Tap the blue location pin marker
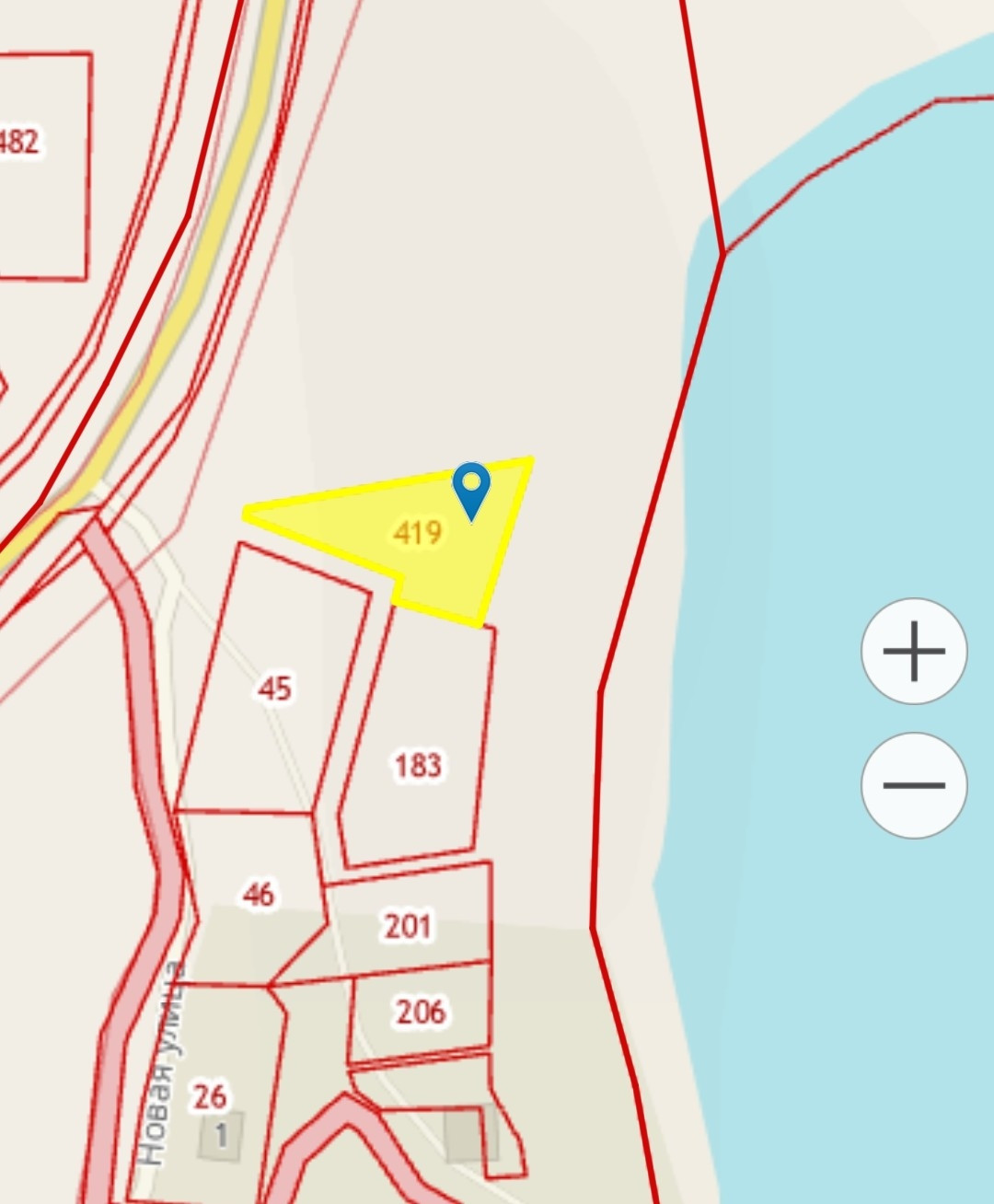994x1204 pixels. coord(471,492)
